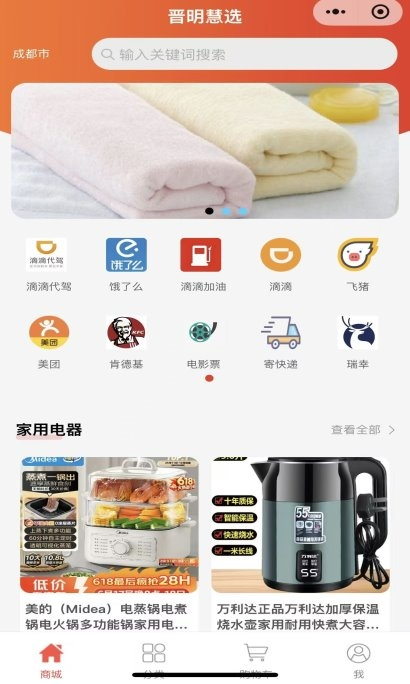Open 滴滴代驾 service

[48, 264]
